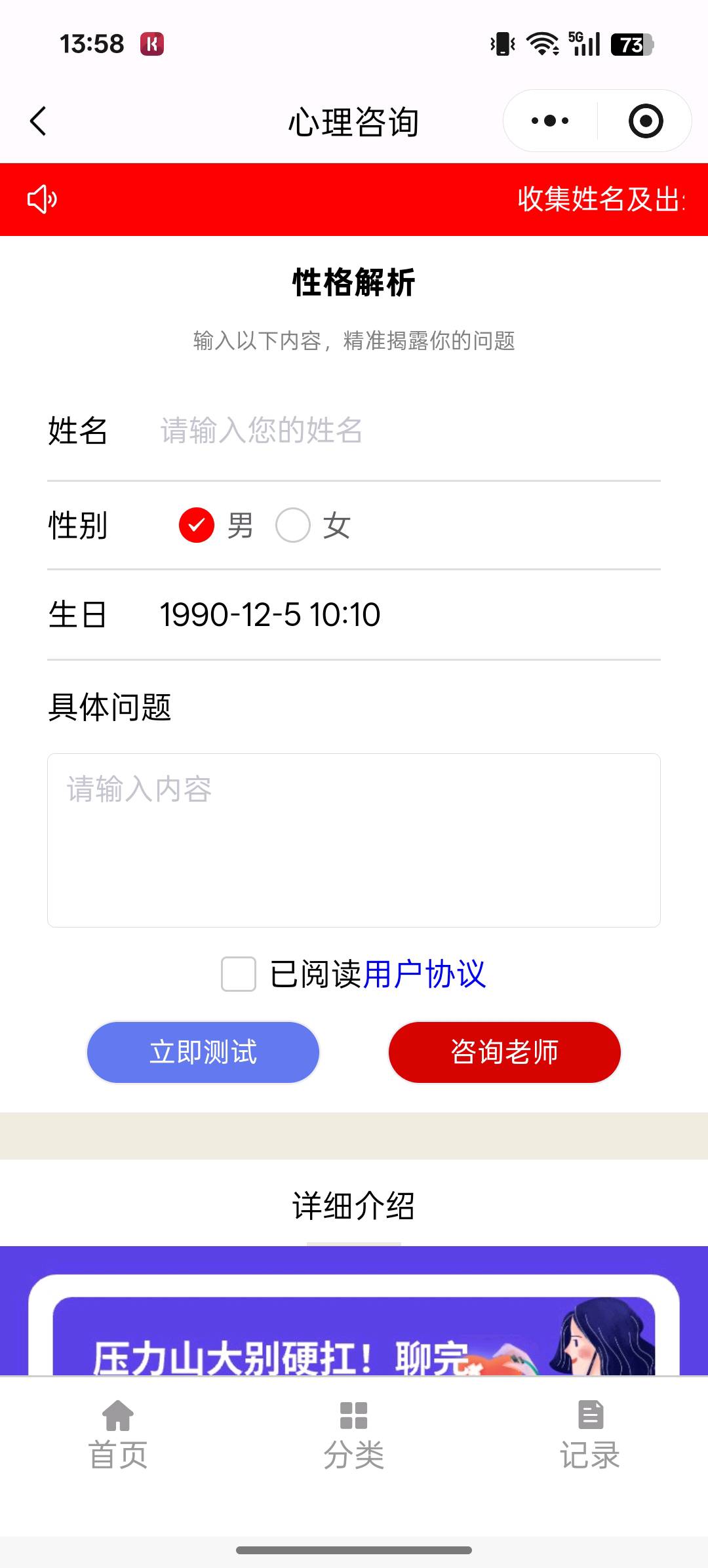Image resolution: width=708 pixels, height=1568 pixels.
Task: Go back using the left arrow
Action: coord(37,121)
